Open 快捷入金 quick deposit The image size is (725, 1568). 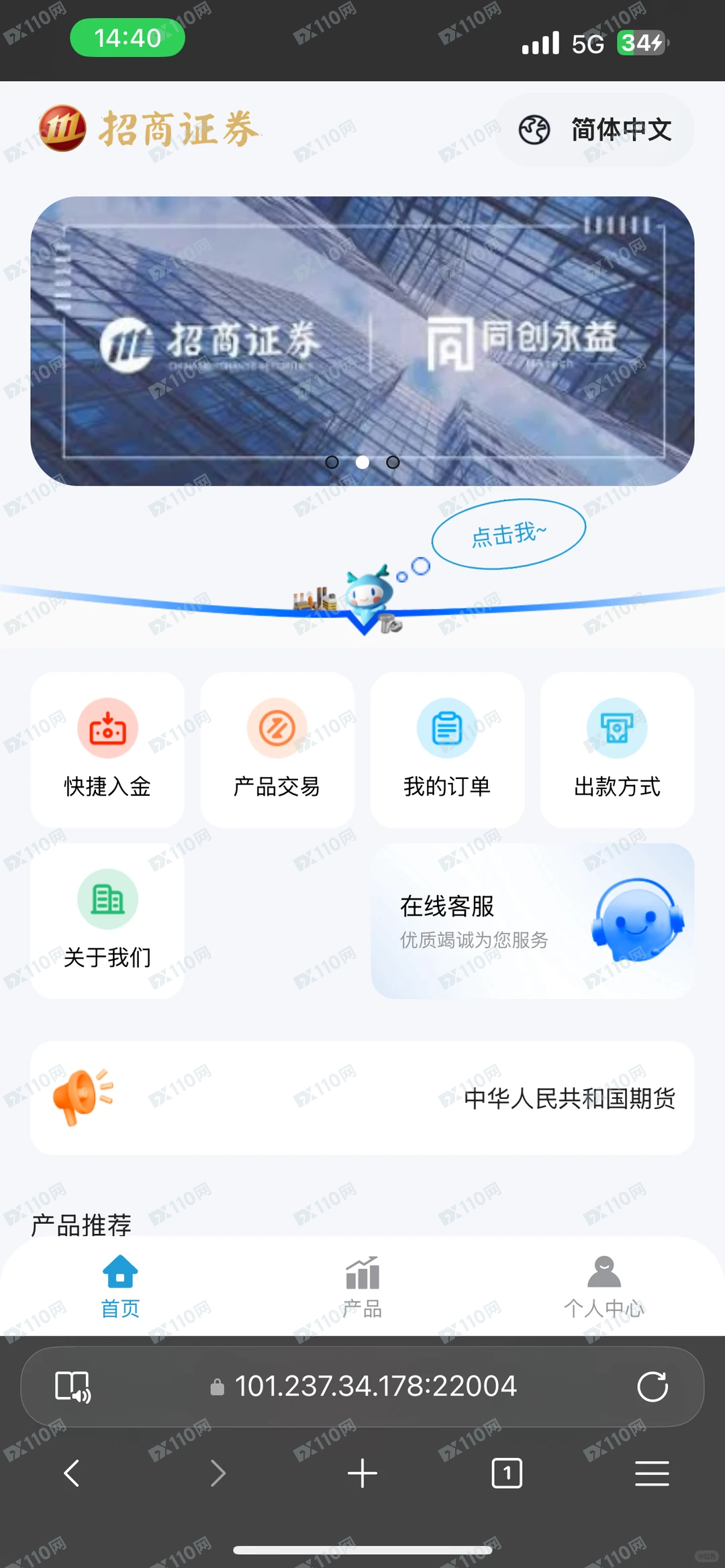pos(107,749)
